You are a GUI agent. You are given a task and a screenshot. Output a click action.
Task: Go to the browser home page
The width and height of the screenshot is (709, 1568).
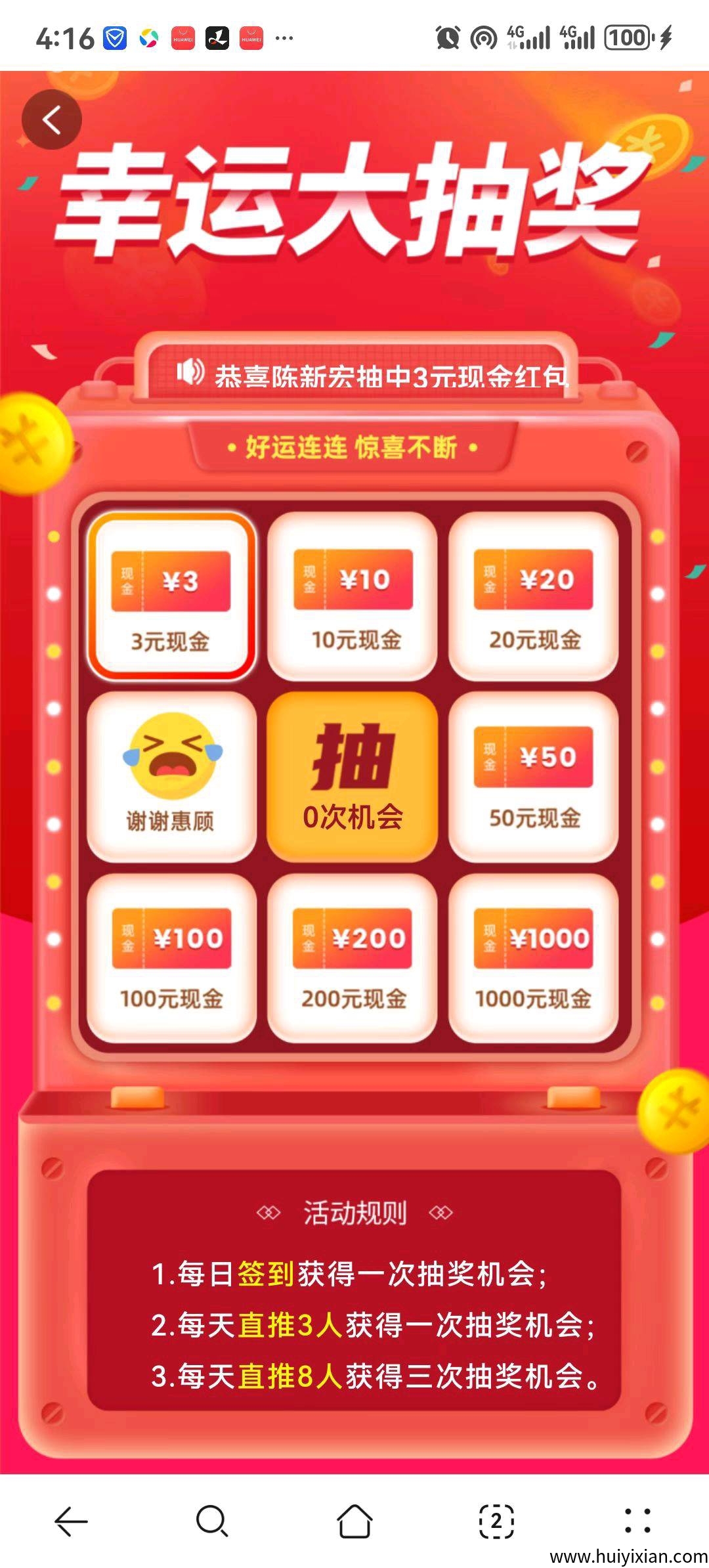click(354, 1521)
